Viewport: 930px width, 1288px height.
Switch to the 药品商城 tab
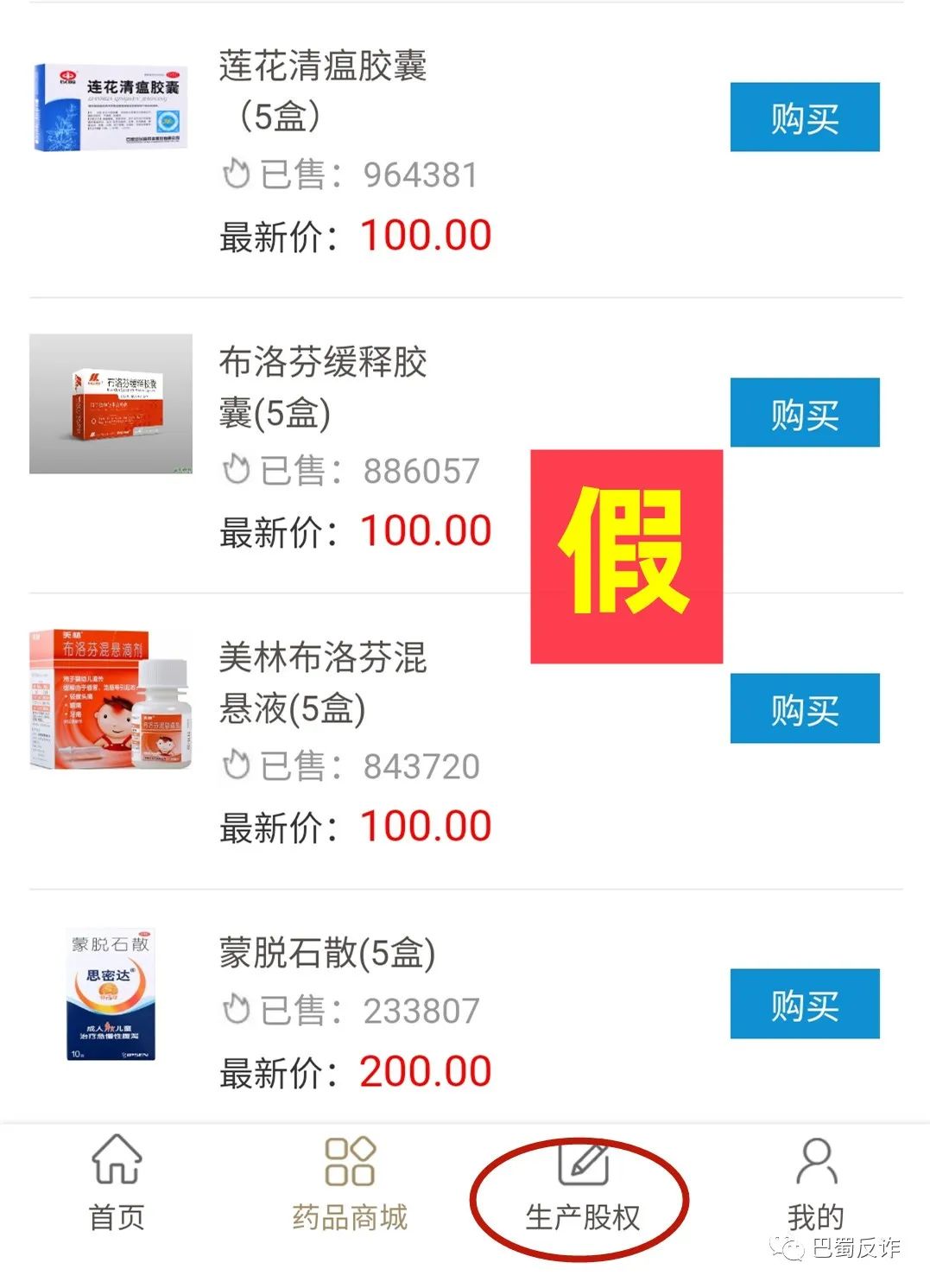[x=349, y=1184]
